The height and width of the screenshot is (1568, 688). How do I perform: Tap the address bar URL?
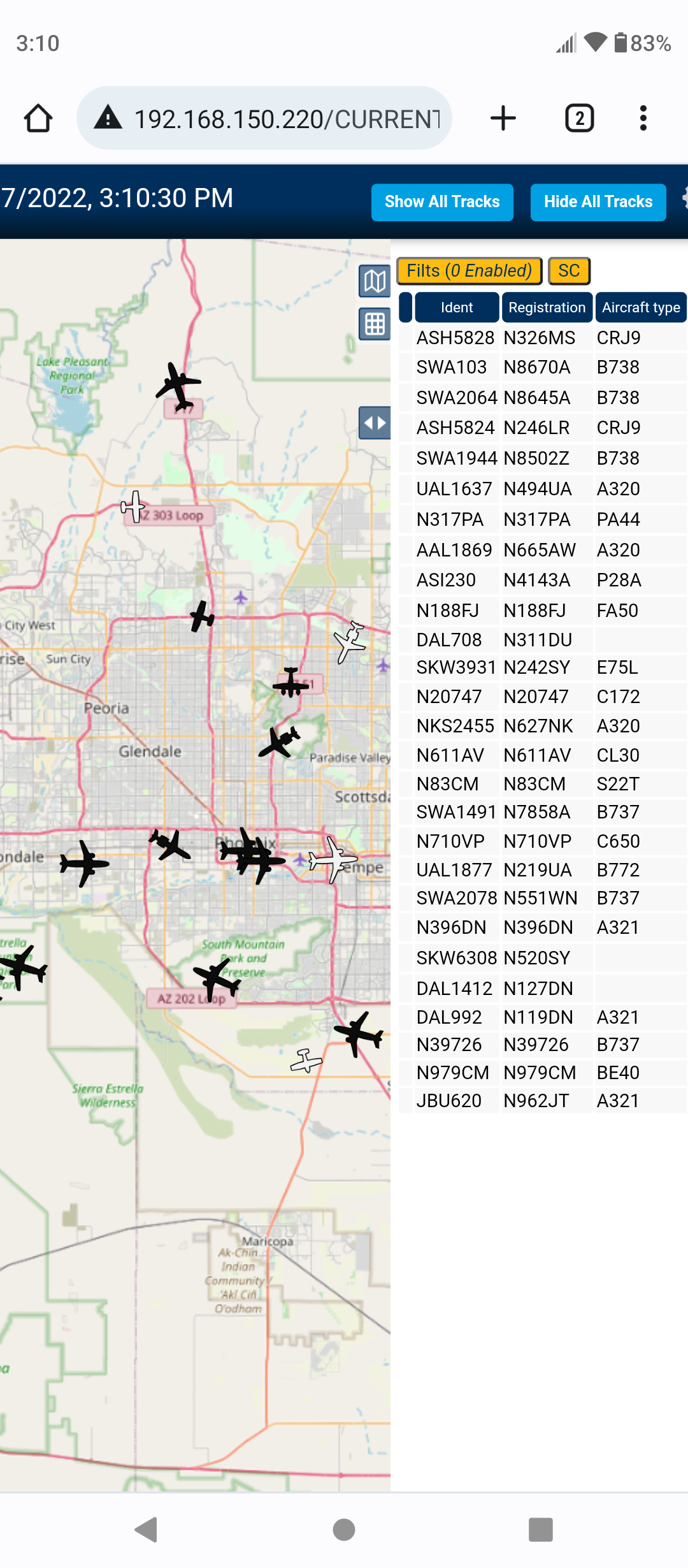tap(287, 119)
